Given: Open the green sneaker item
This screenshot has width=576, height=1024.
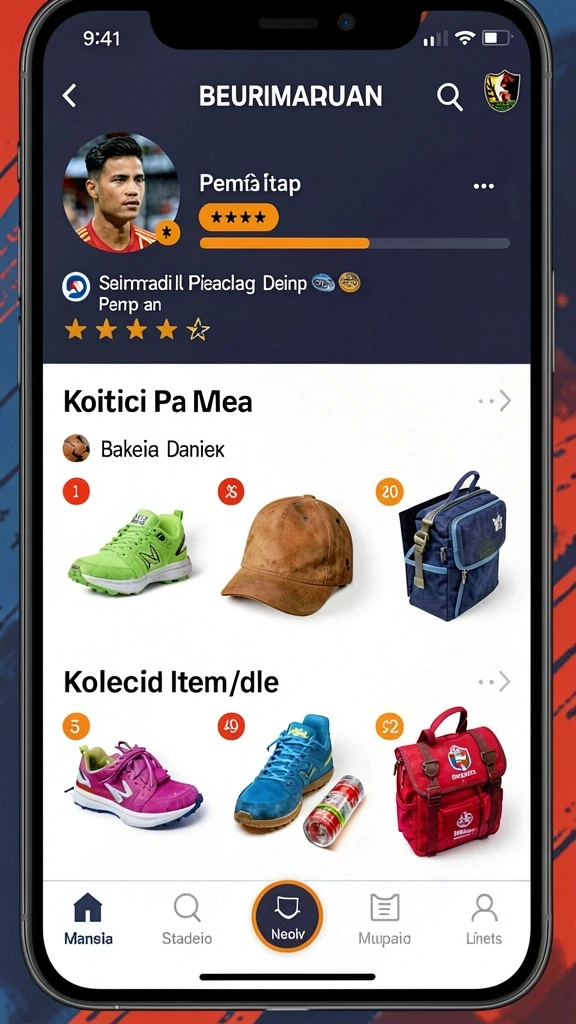Looking at the screenshot, I should coord(131,551).
